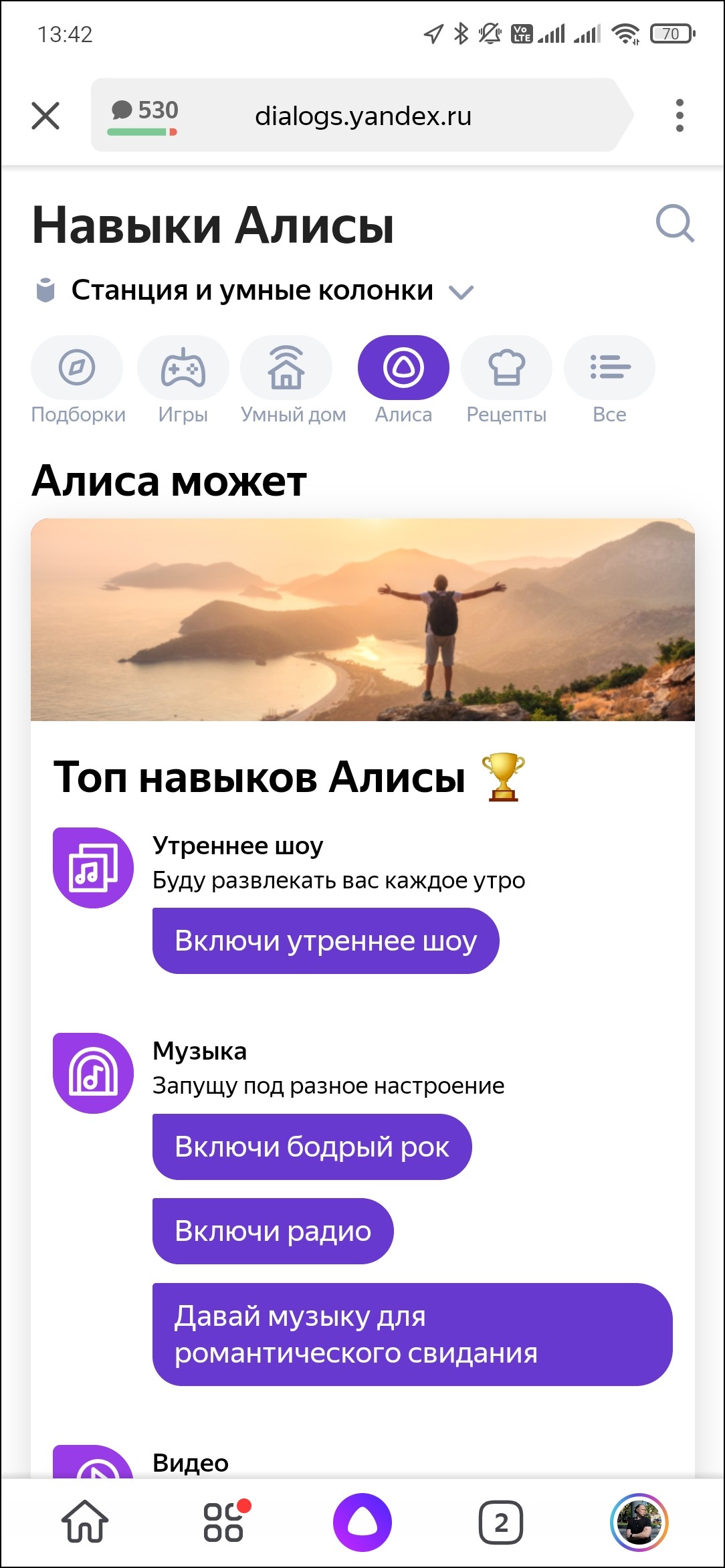Open the profile avatar

pyautogui.click(x=639, y=1522)
